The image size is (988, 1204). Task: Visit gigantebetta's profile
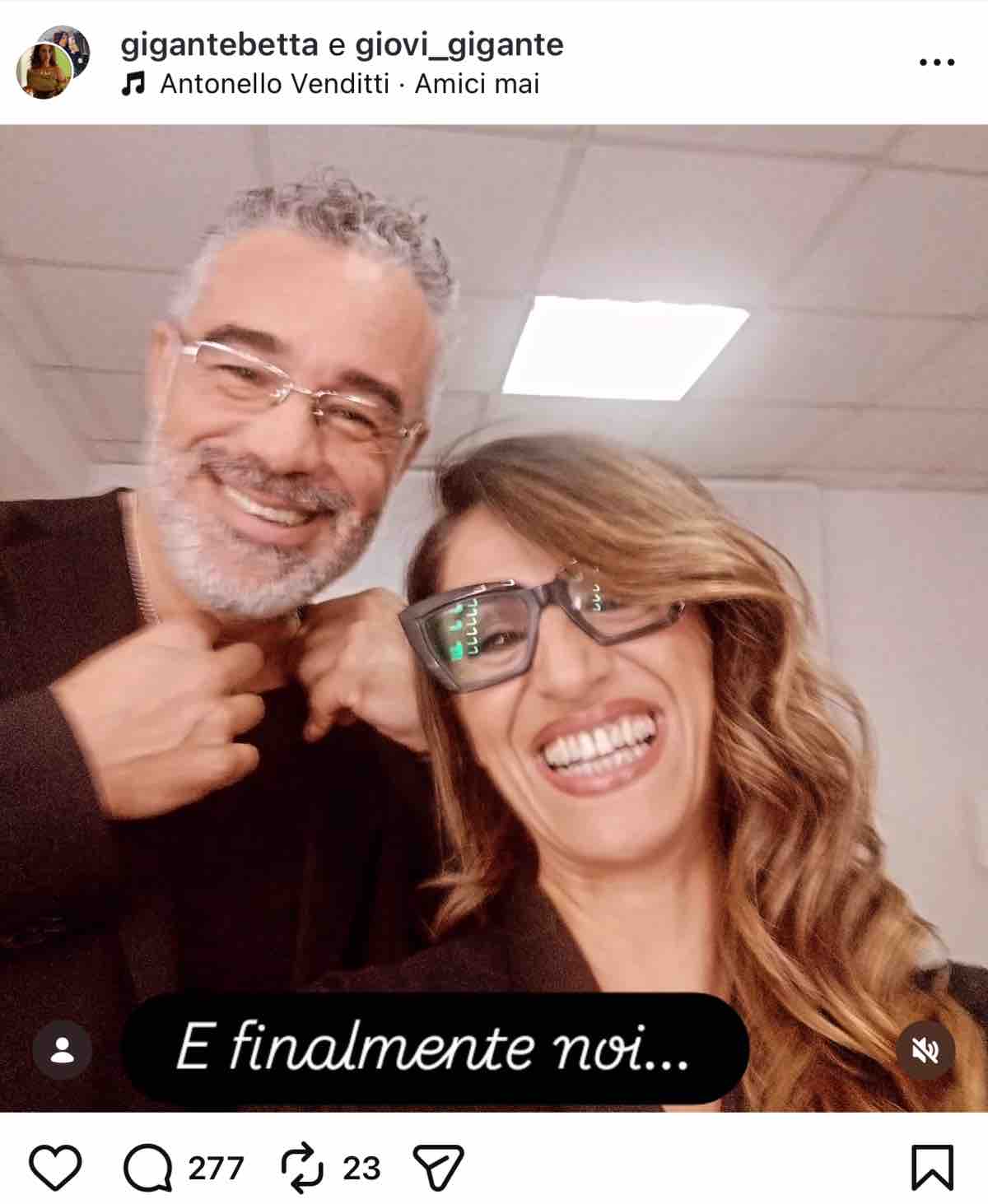pos(218,46)
